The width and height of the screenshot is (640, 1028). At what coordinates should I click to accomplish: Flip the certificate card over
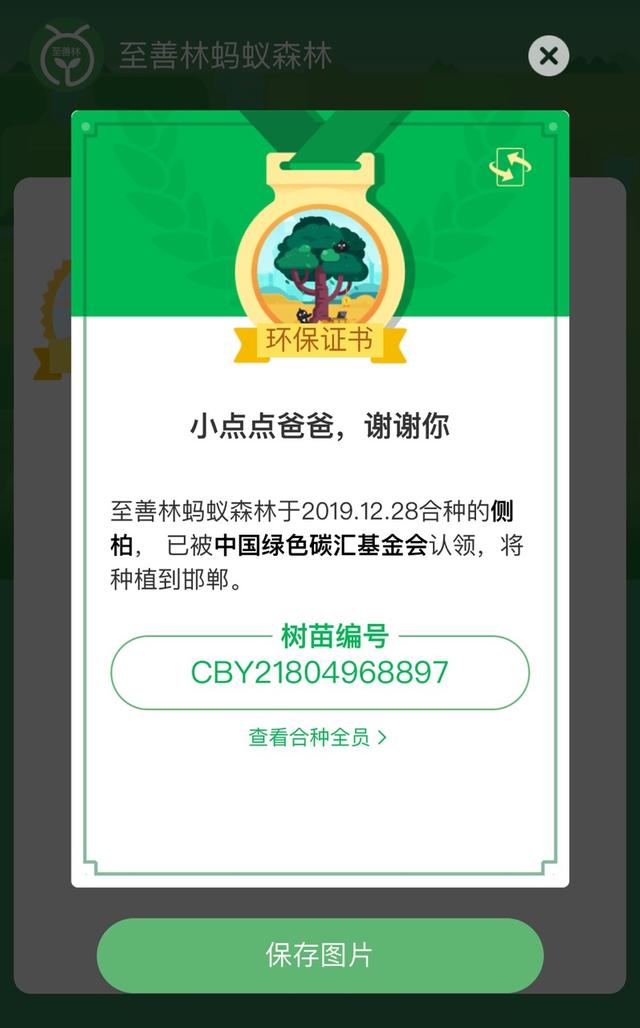pos(510,167)
